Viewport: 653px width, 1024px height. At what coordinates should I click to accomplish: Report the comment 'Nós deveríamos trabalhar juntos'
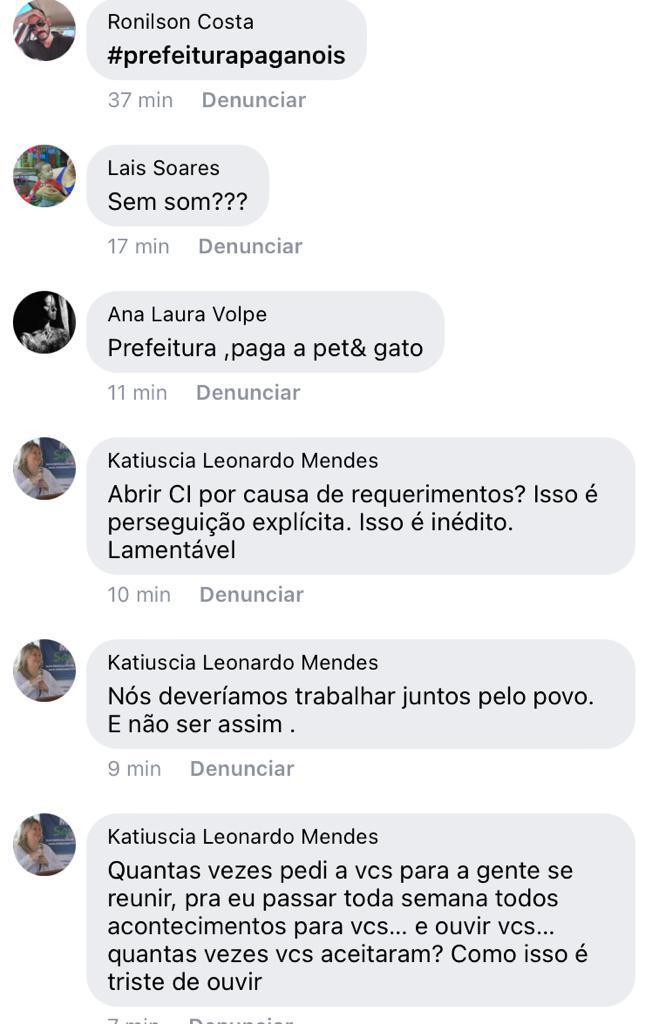242,769
